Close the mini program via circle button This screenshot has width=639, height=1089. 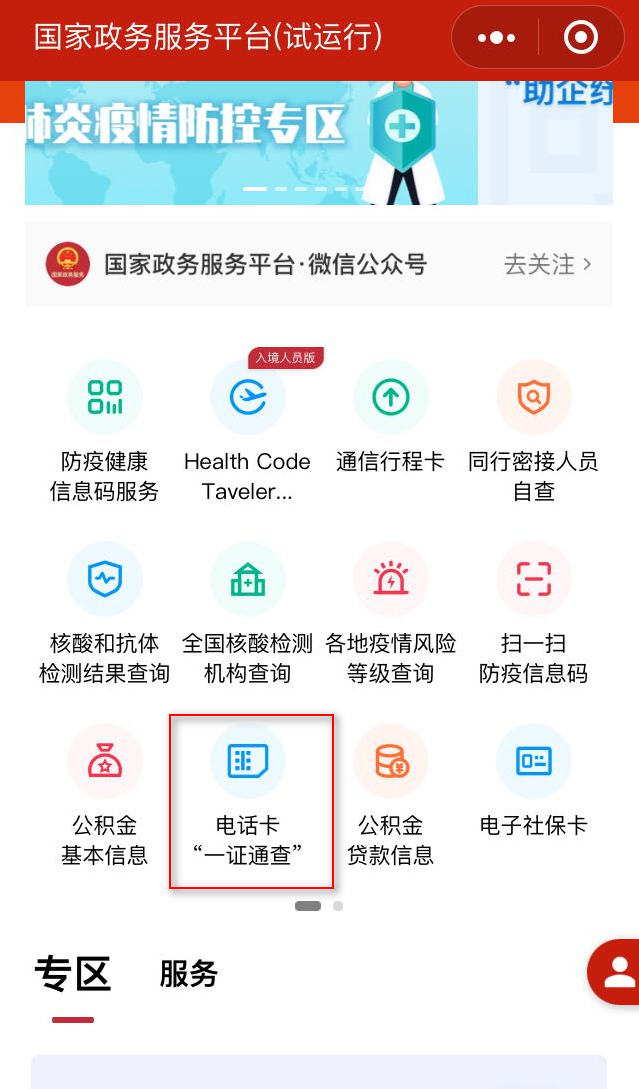[581, 38]
